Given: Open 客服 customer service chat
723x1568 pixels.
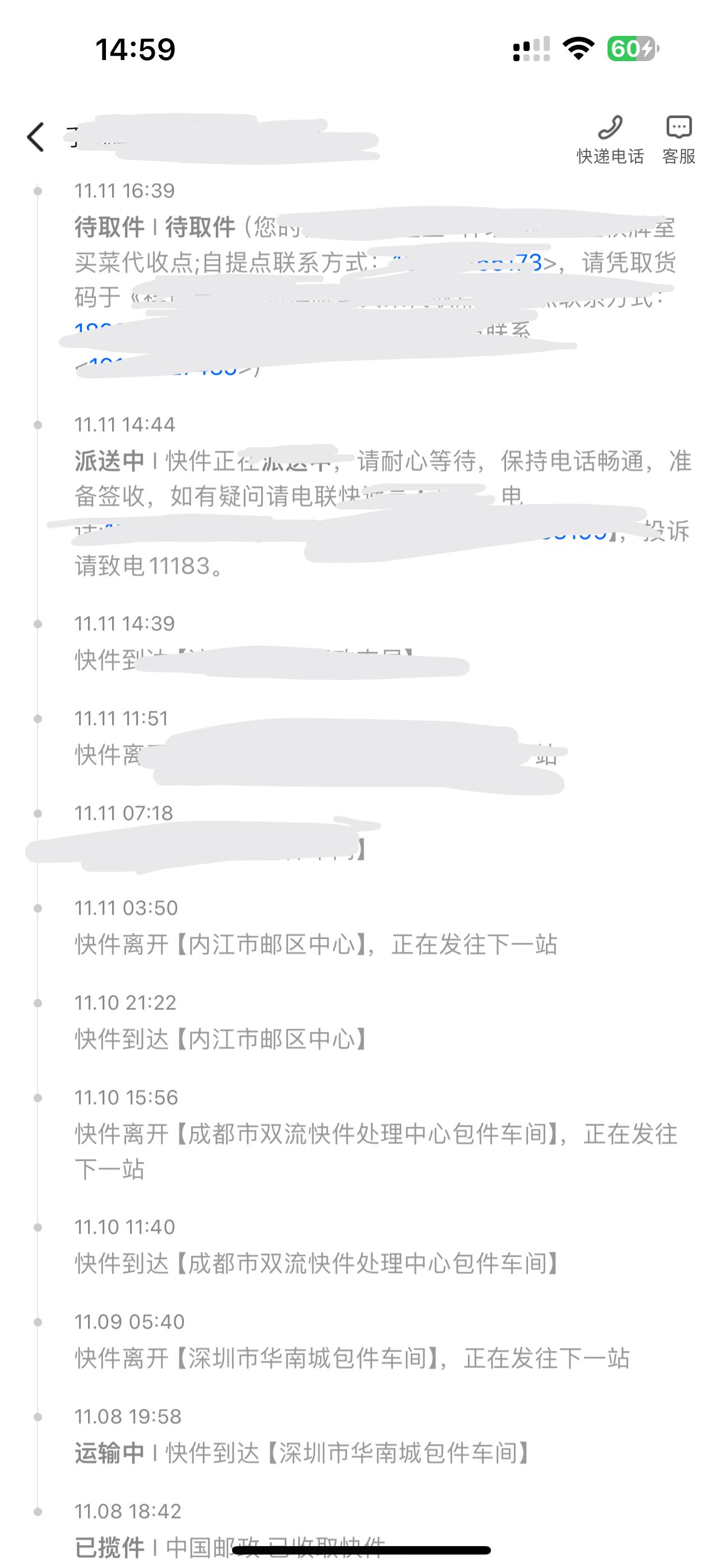Looking at the screenshot, I should (x=679, y=140).
